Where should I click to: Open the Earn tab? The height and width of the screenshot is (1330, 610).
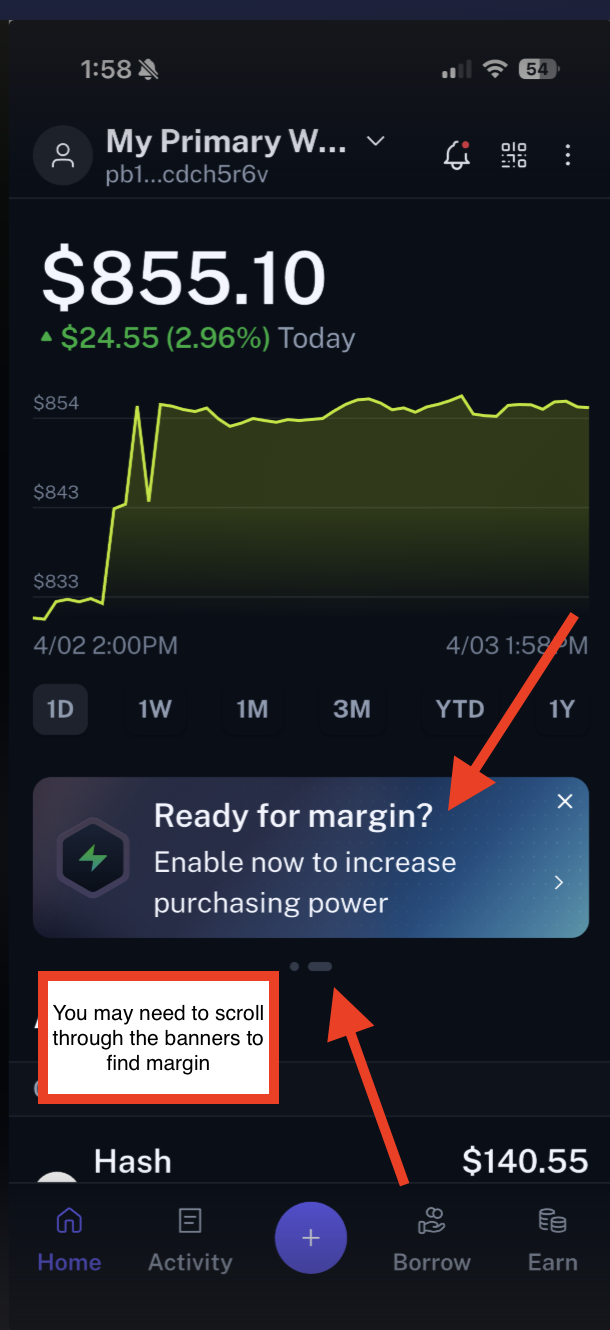(553, 1240)
